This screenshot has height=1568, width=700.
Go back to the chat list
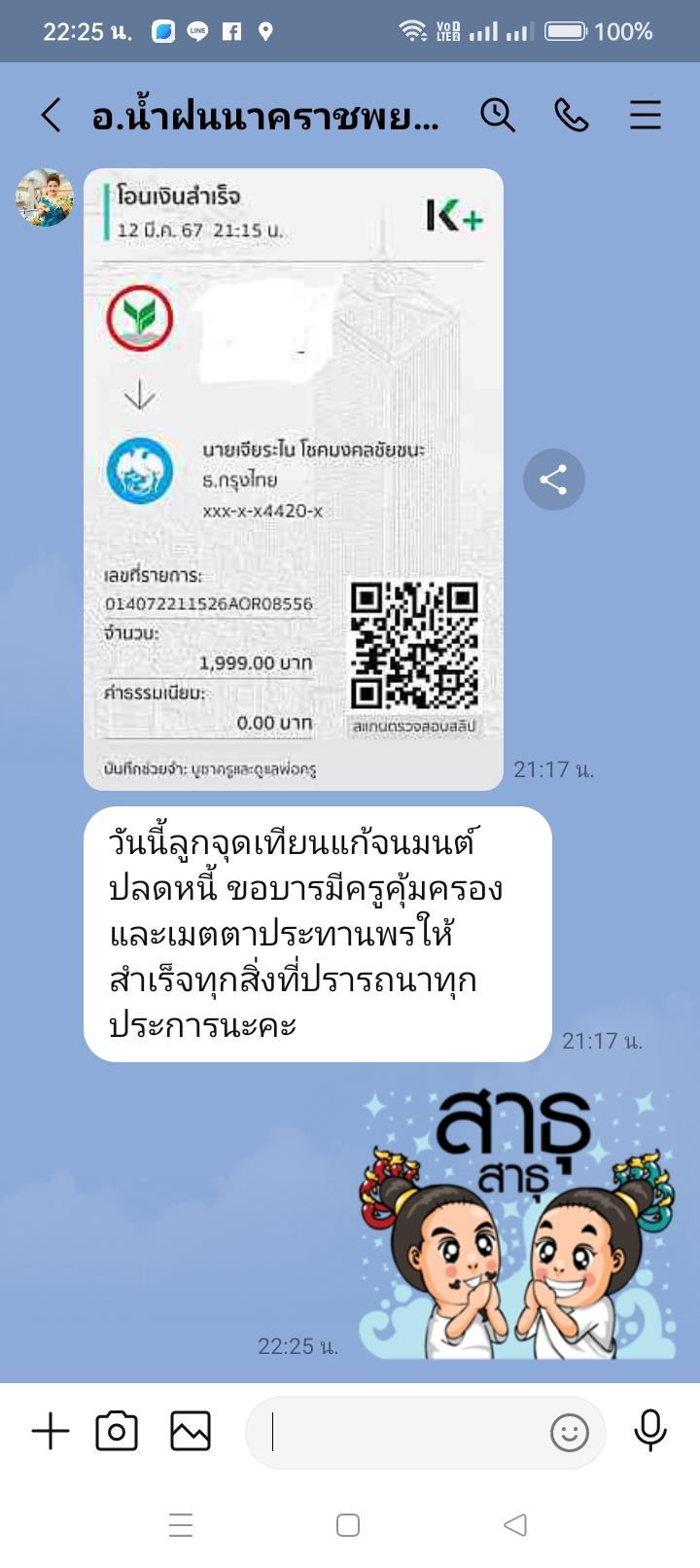pyautogui.click(x=51, y=115)
